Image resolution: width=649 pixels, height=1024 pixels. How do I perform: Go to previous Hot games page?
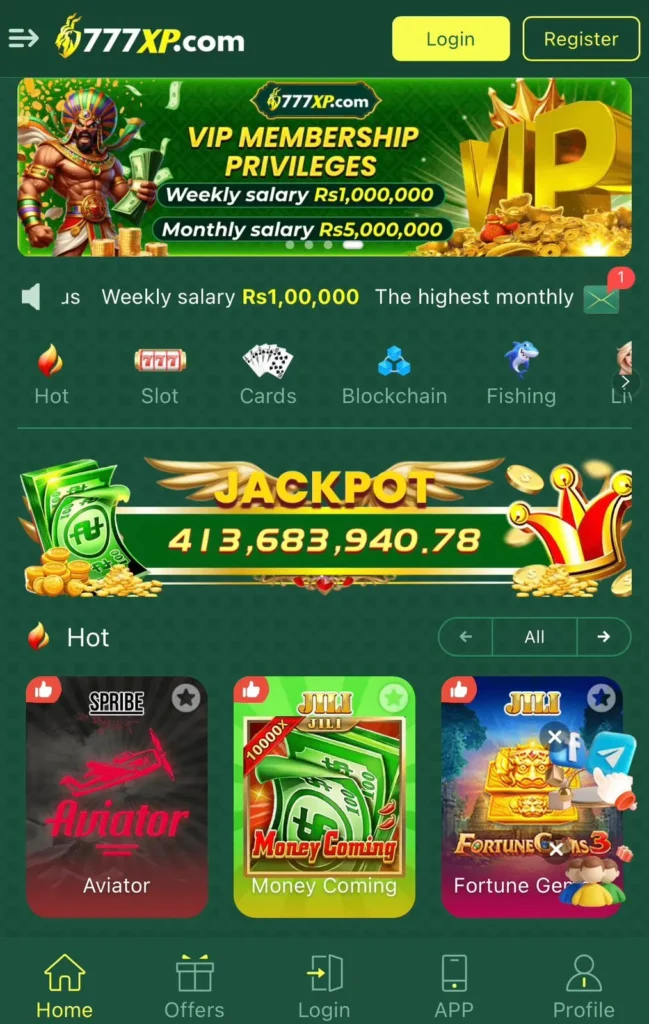pos(466,637)
